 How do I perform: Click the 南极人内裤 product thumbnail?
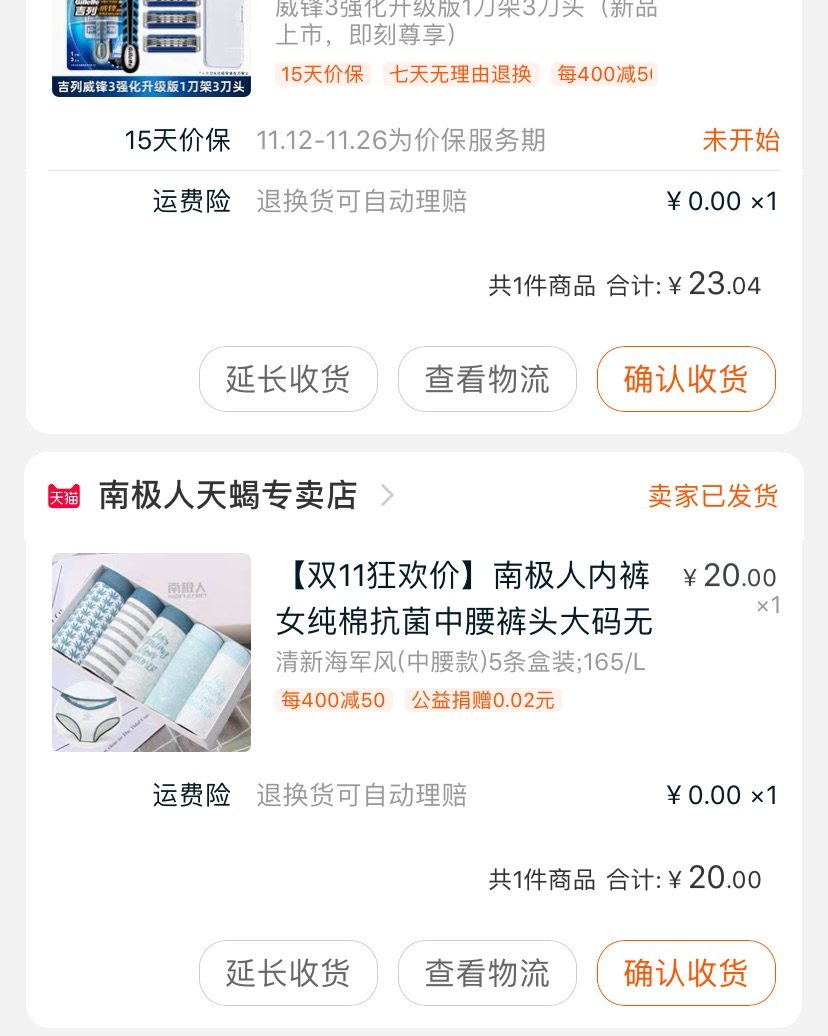coord(150,652)
